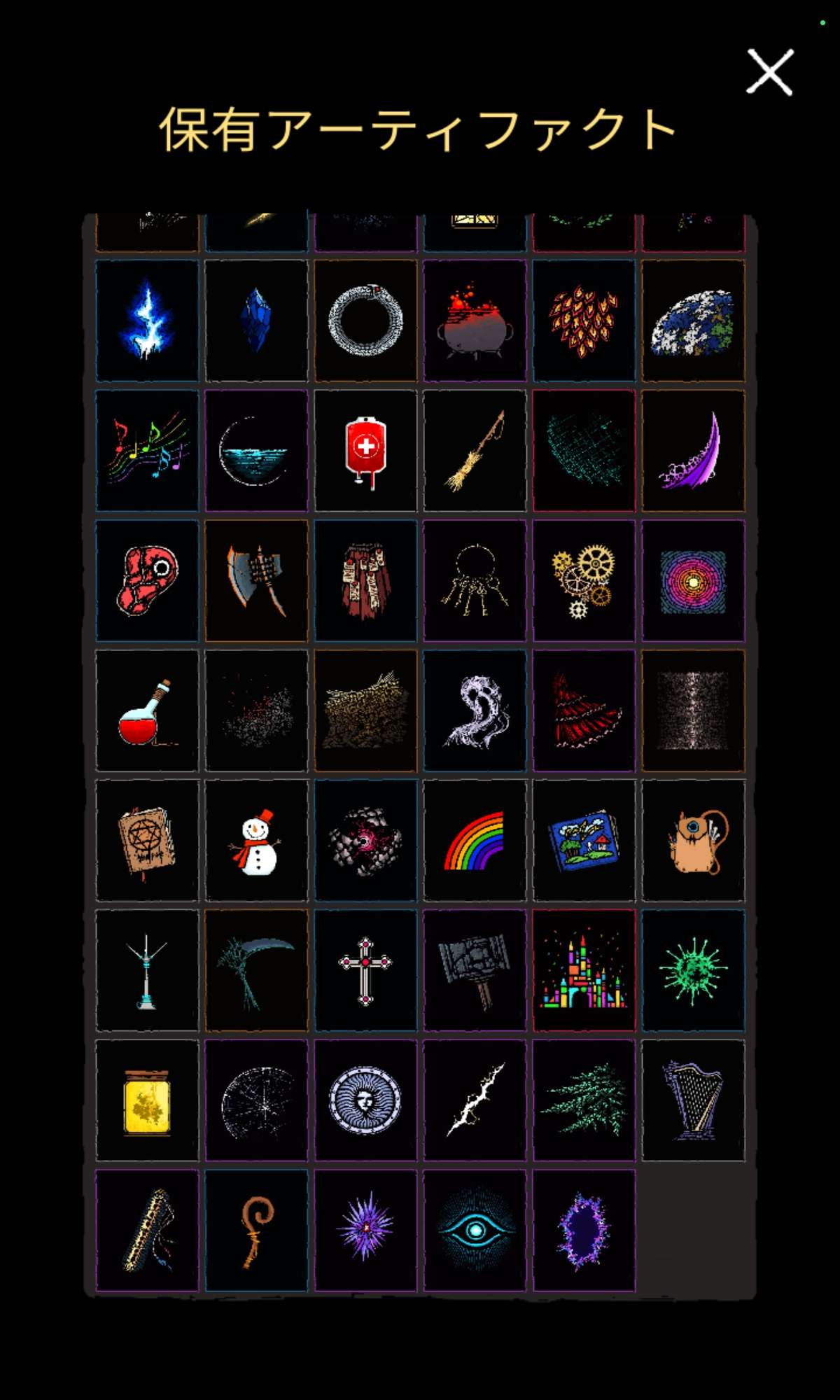Open the jeweled cross artifact
This screenshot has height=1400, width=840.
pyautogui.click(x=365, y=971)
